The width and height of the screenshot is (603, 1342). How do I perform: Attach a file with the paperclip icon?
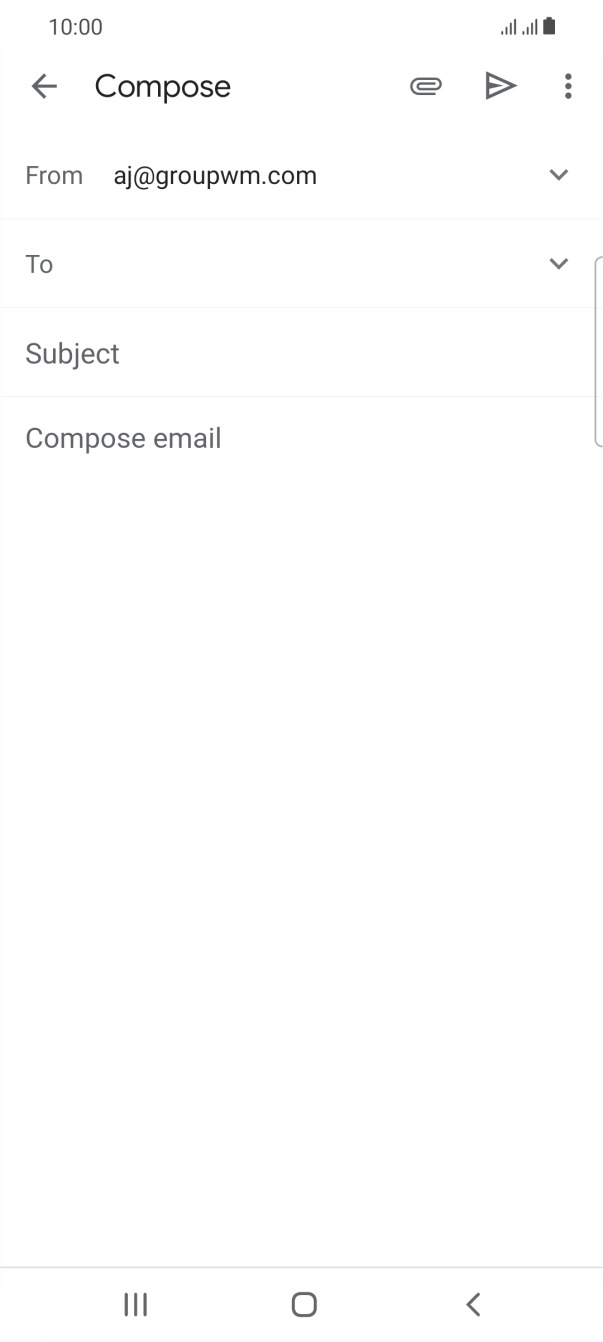point(426,87)
